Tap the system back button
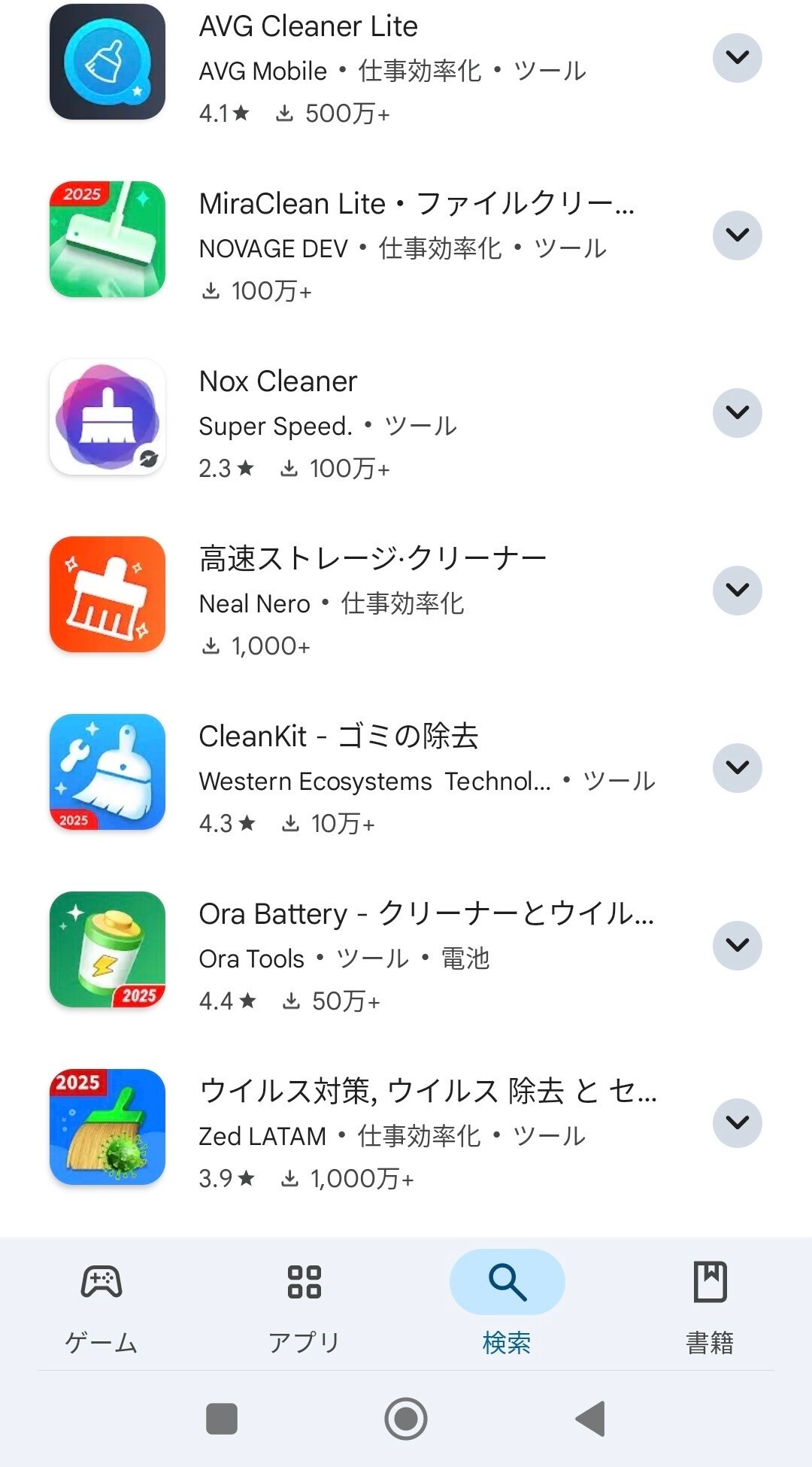812x1467 pixels. 591,1419
